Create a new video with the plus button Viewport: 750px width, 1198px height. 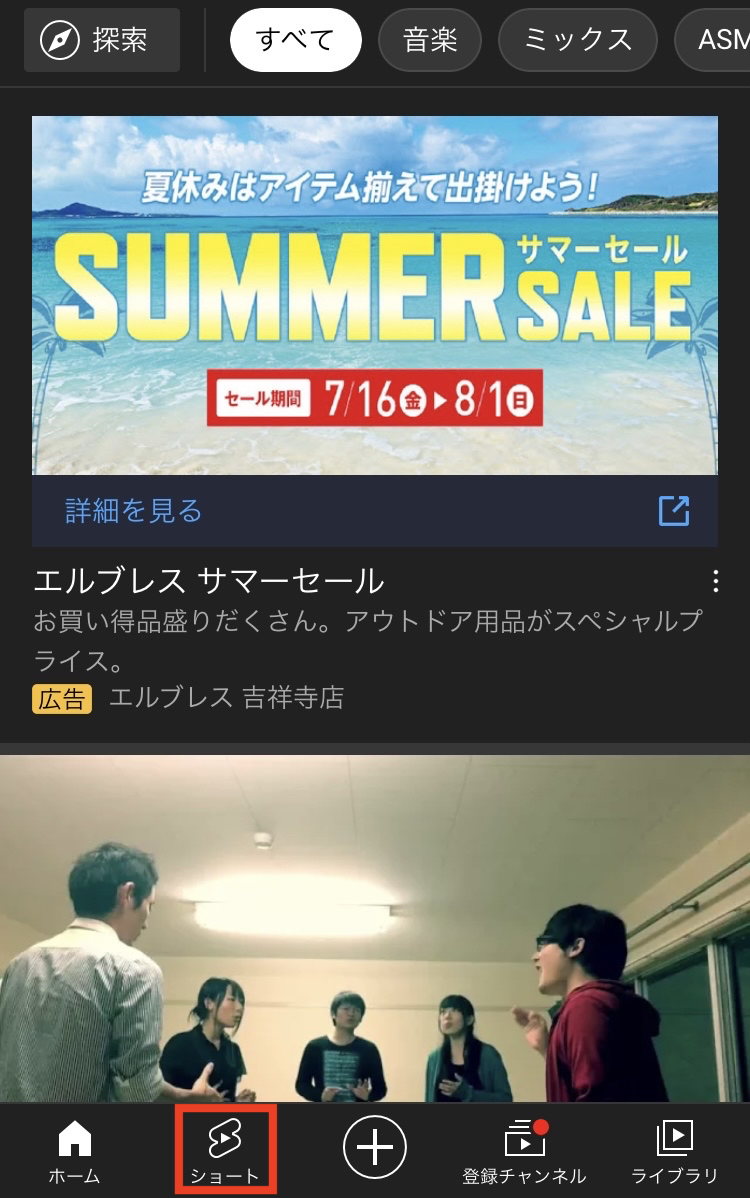point(375,1146)
